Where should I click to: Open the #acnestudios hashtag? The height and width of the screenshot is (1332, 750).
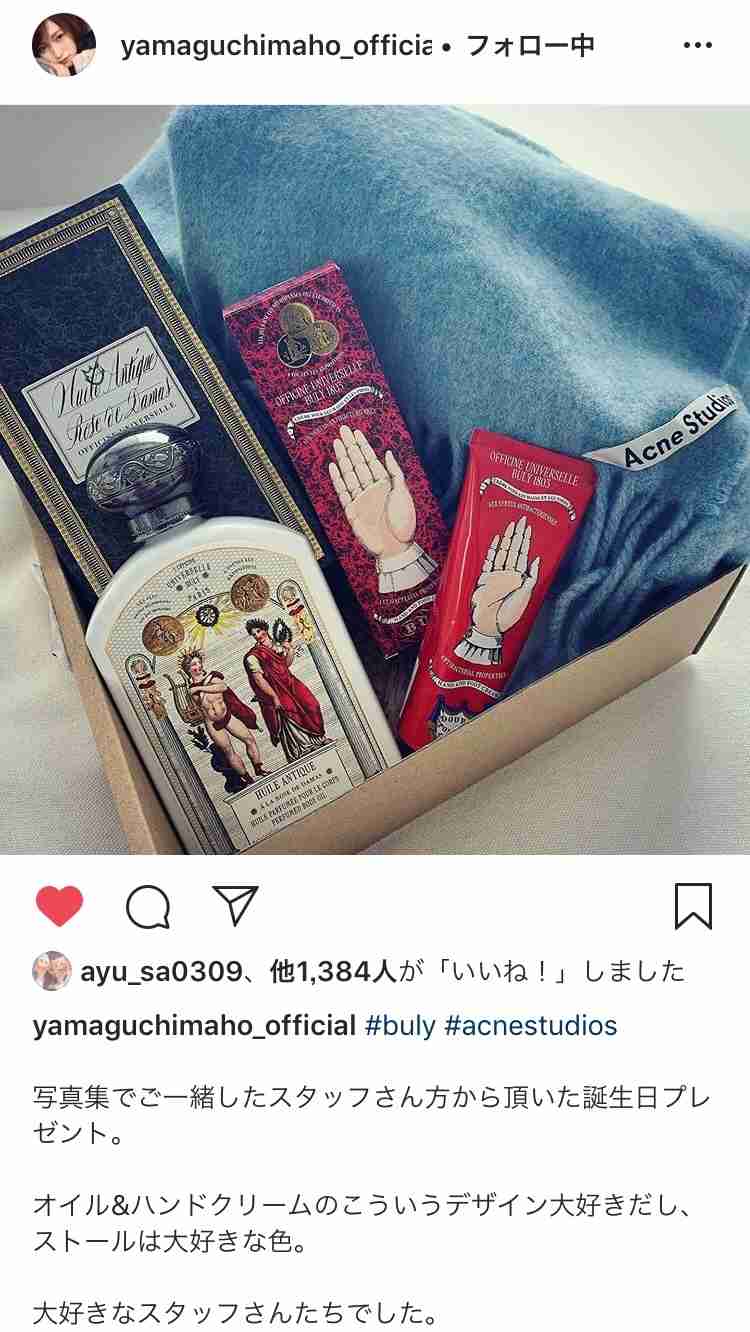[531, 1026]
